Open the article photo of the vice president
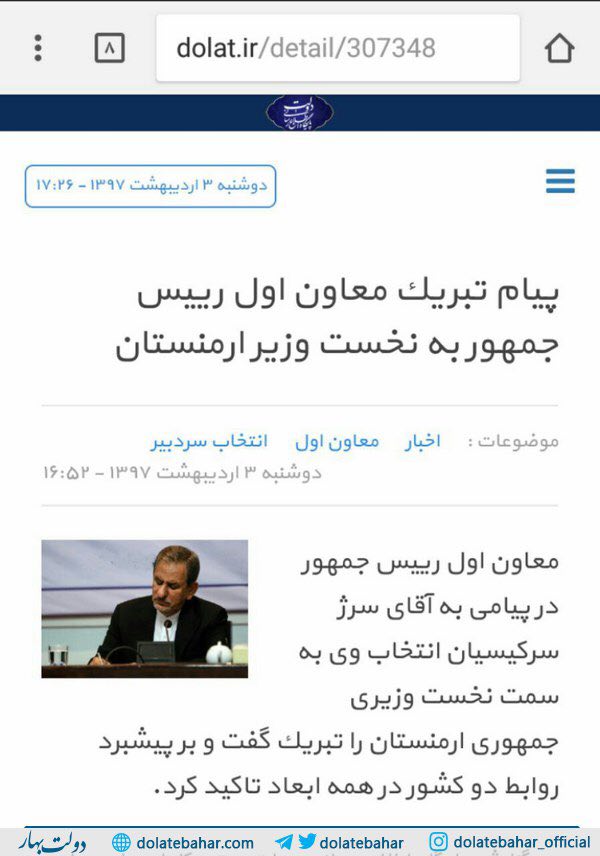The width and height of the screenshot is (600, 856). point(144,608)
